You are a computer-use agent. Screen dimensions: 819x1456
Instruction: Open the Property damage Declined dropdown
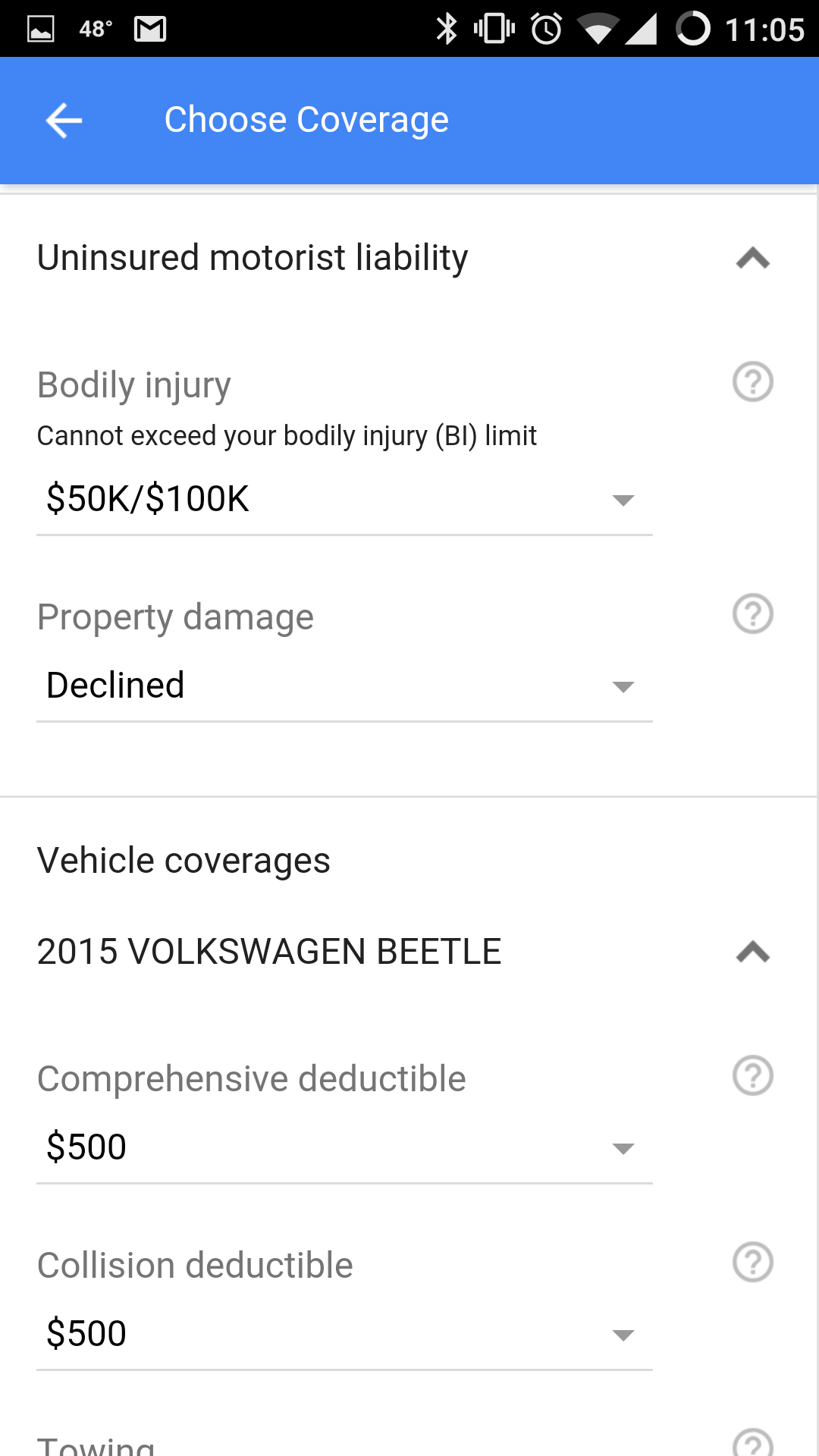tap(344, 686)
